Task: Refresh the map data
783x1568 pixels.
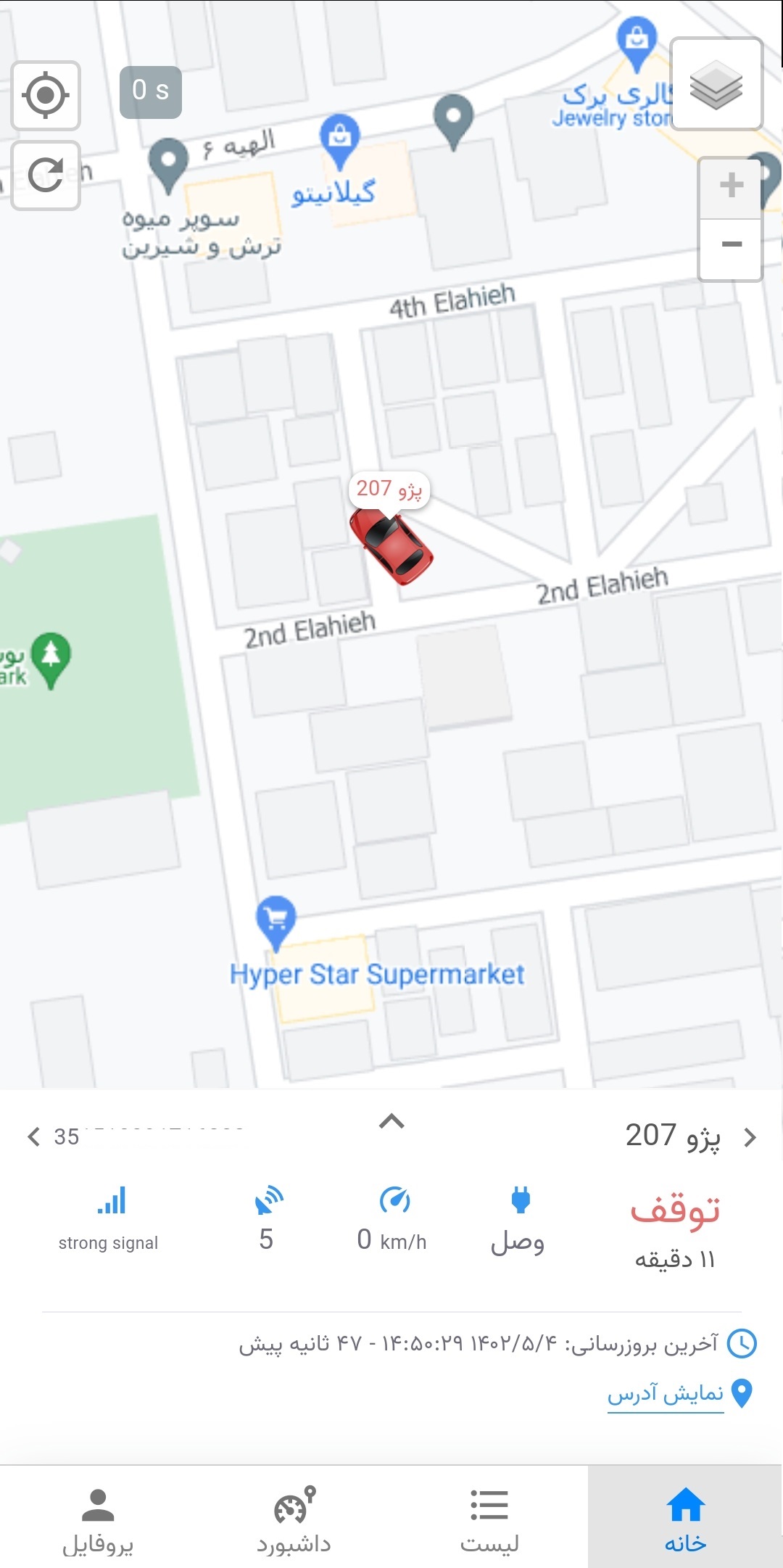Action: click(46, 176)
